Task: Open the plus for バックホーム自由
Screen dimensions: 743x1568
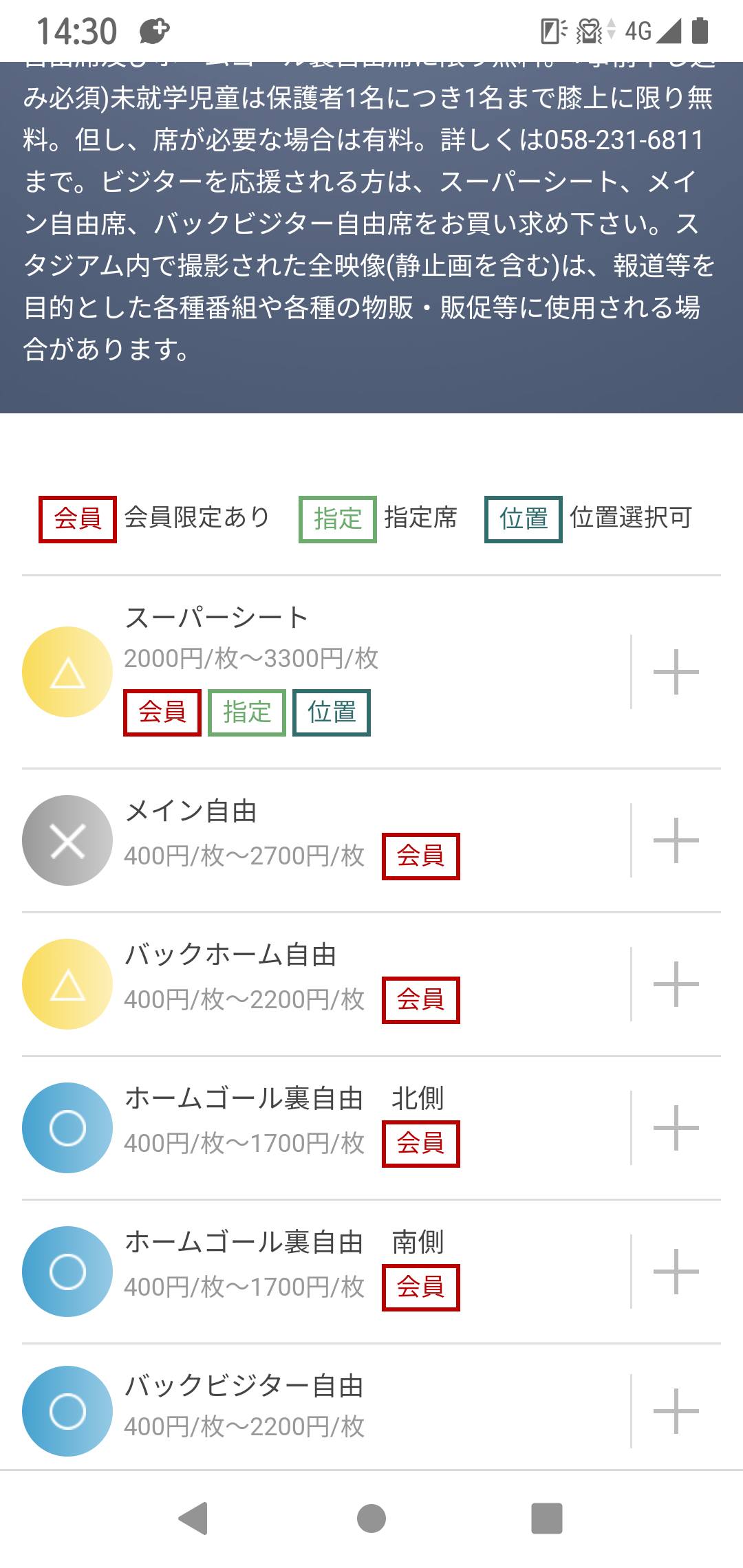Action: 676,984
